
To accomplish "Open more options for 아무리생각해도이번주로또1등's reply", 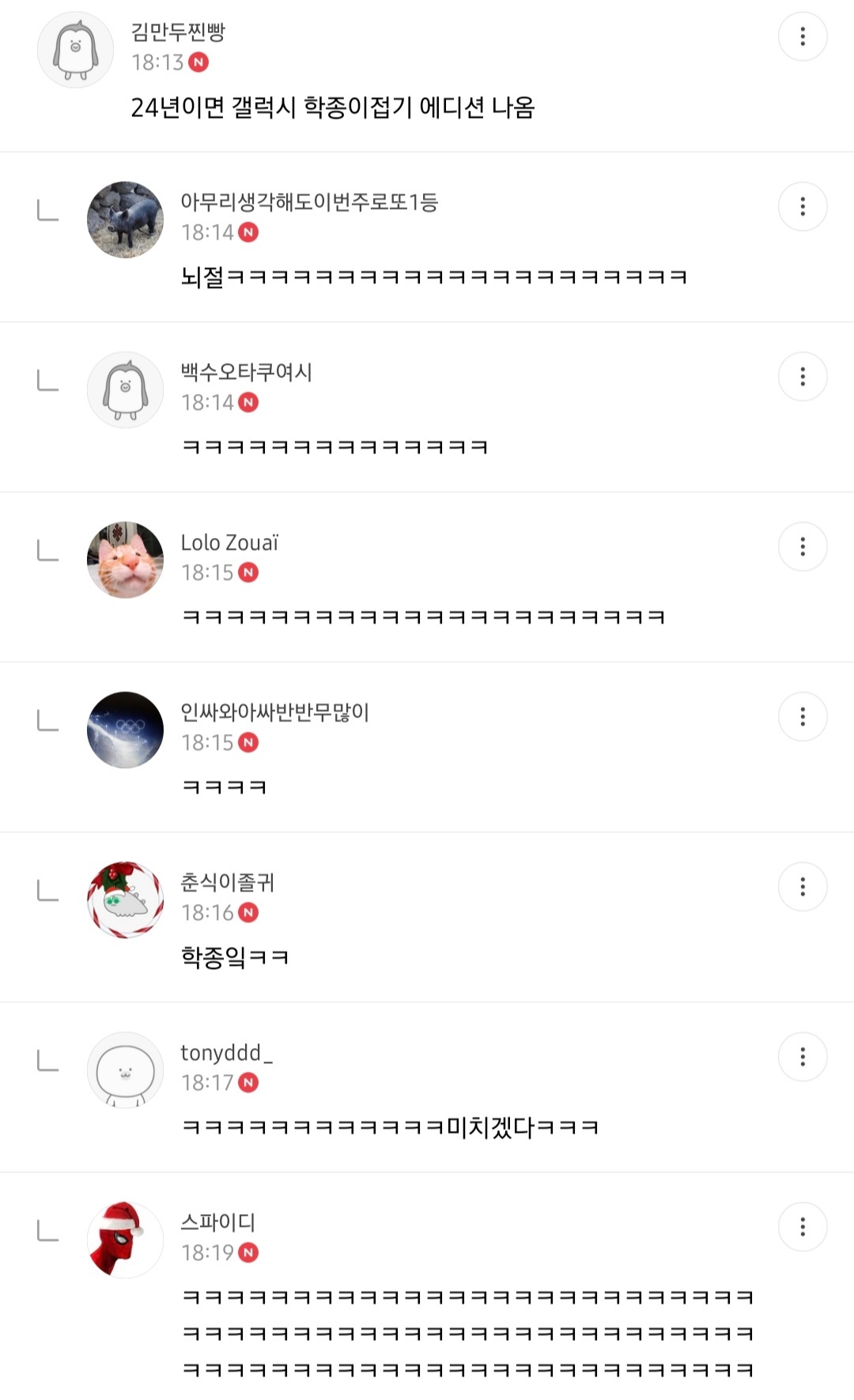I will click(x=803, y=206).
